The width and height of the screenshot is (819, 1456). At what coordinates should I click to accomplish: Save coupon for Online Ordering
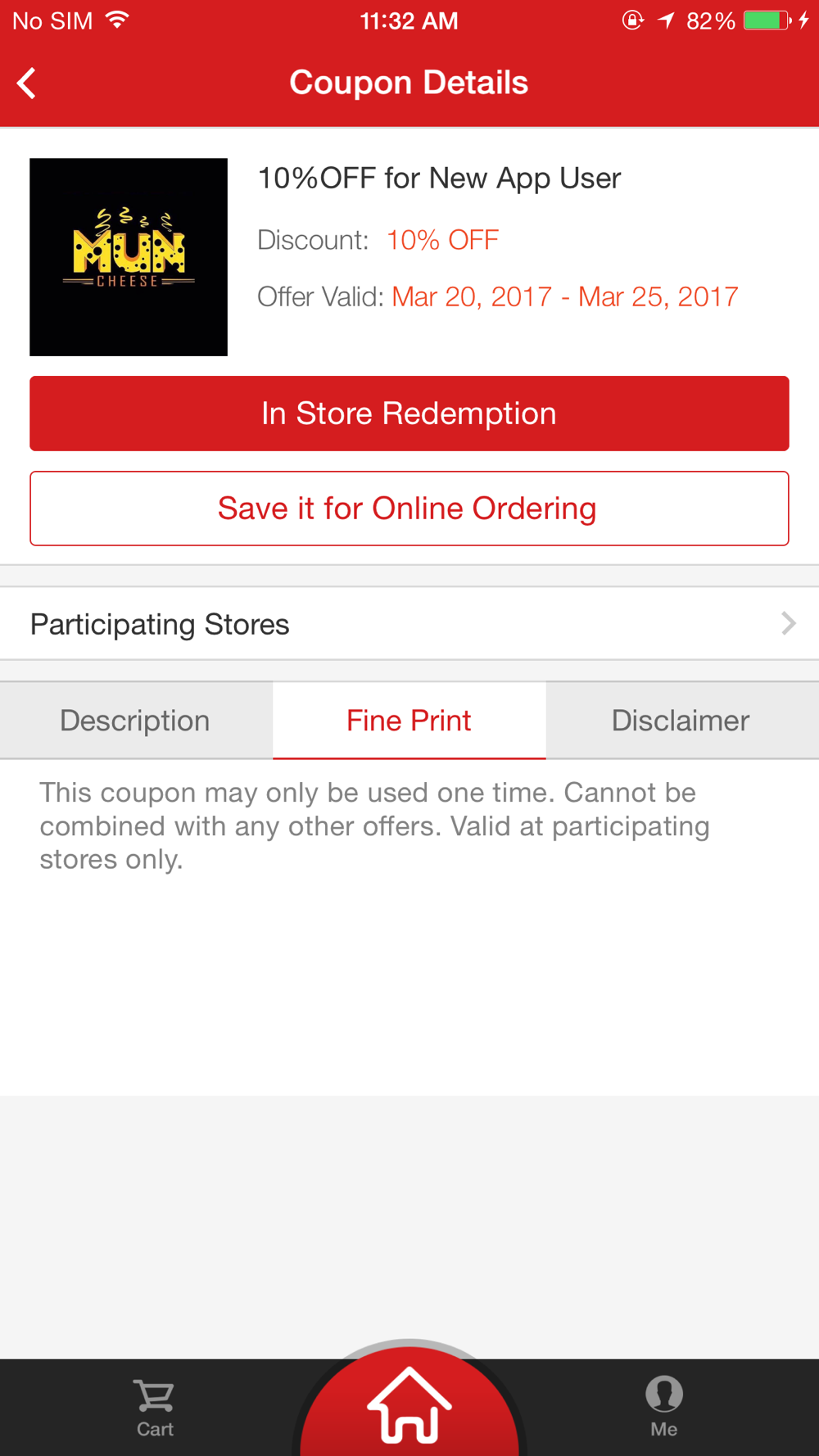point(409,509)
